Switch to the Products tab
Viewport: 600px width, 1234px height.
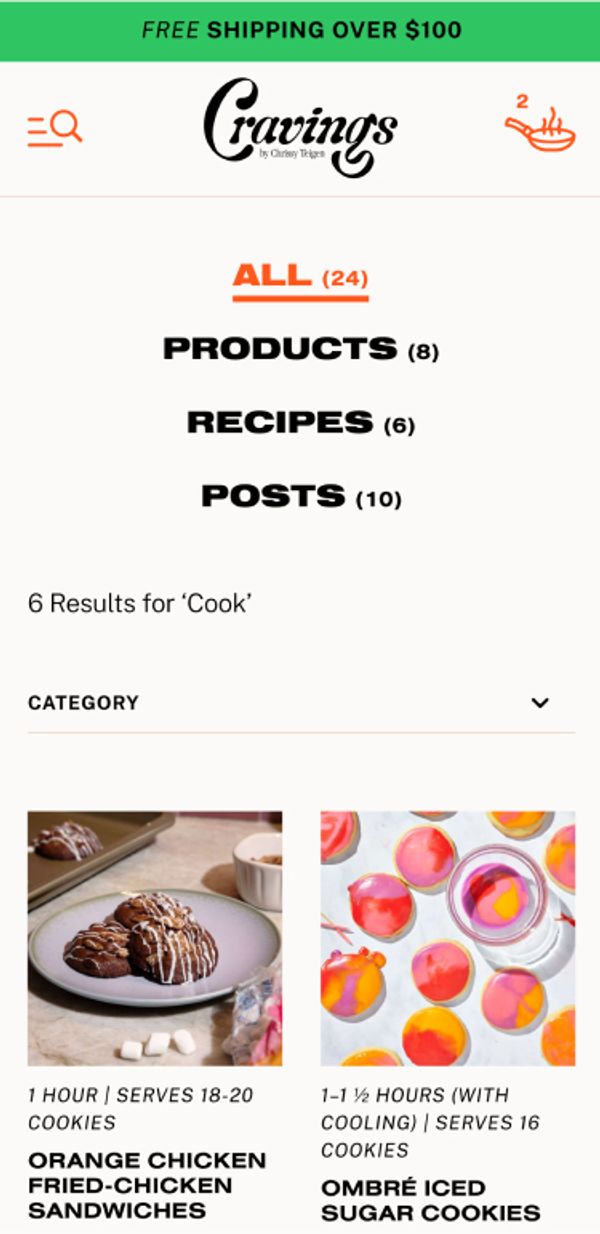300,349
